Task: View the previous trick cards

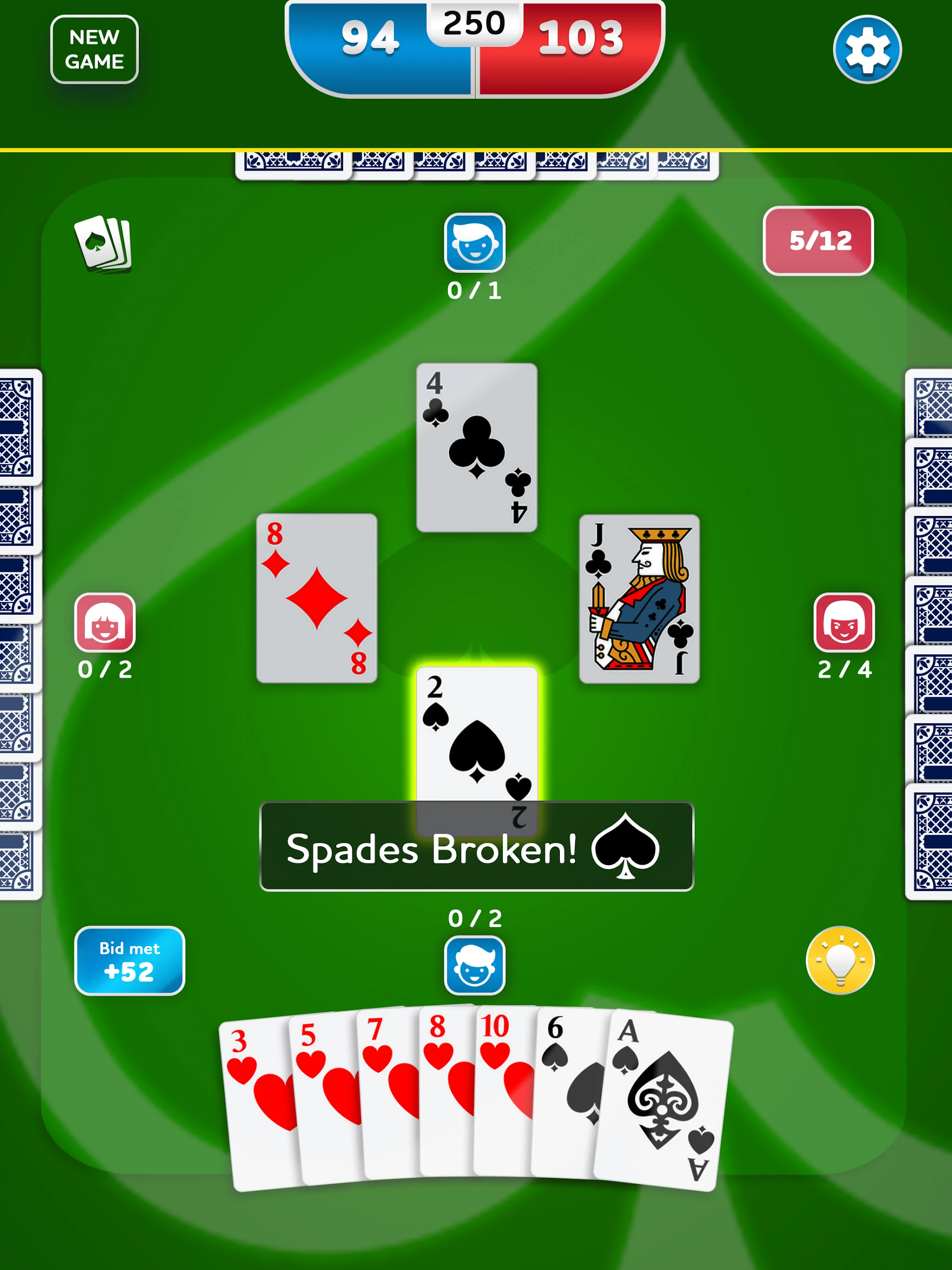Action: click(104, 244)
